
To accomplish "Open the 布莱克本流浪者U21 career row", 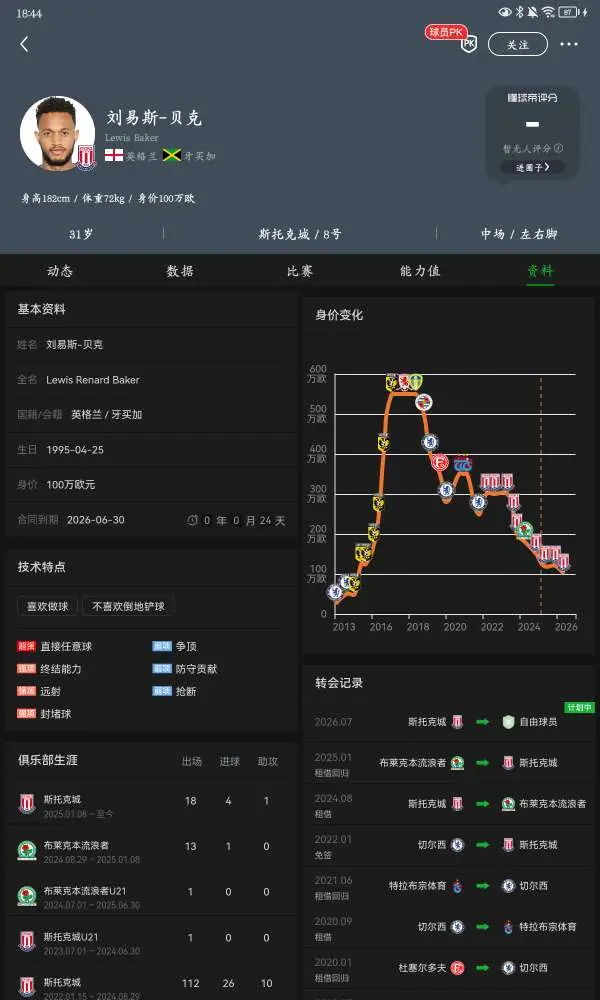I will tap(152, 897).
